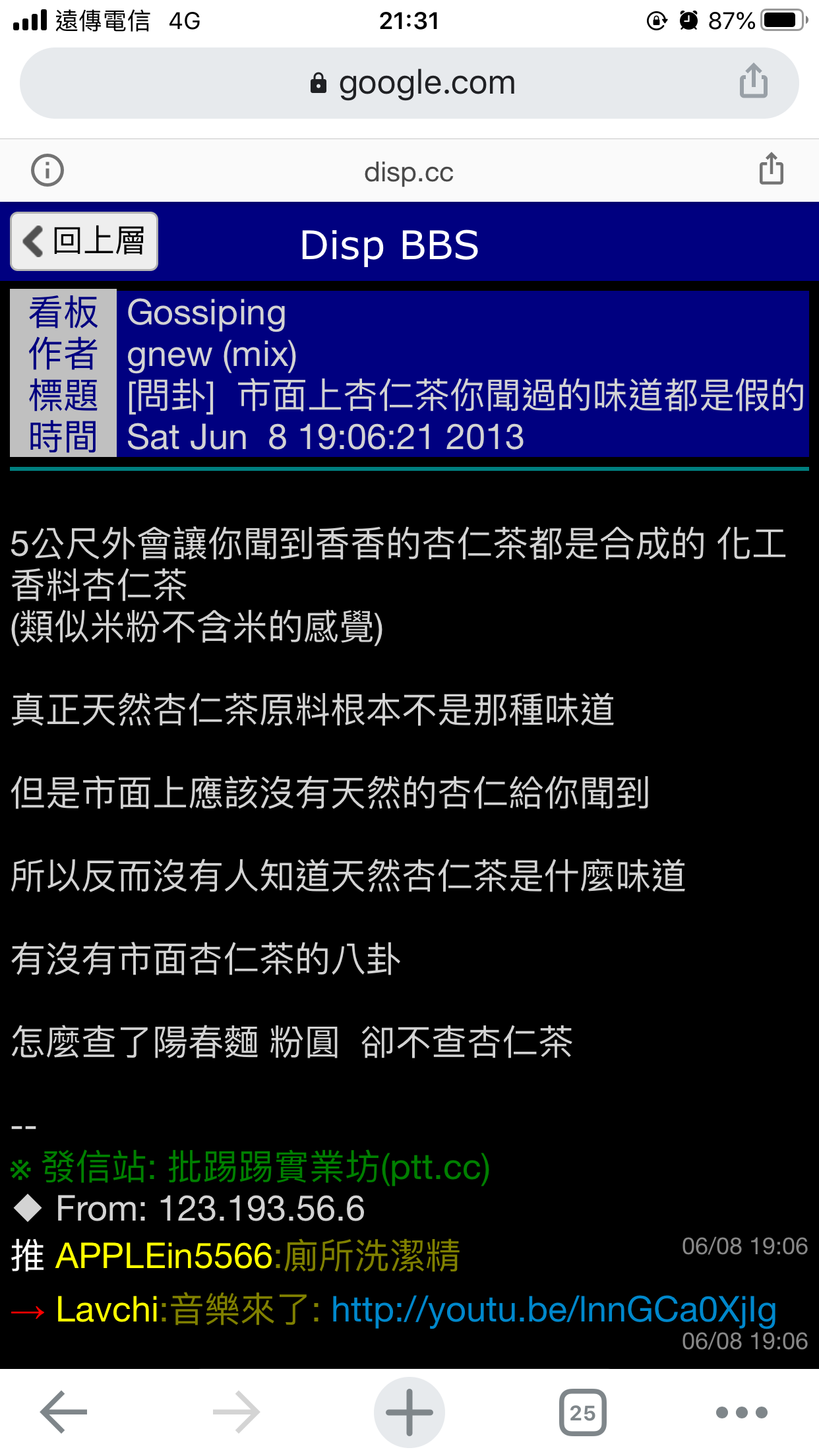Open the page info icon beside disp.cc
Viewport: 819px width, 1456px height.
click(47, 170)
